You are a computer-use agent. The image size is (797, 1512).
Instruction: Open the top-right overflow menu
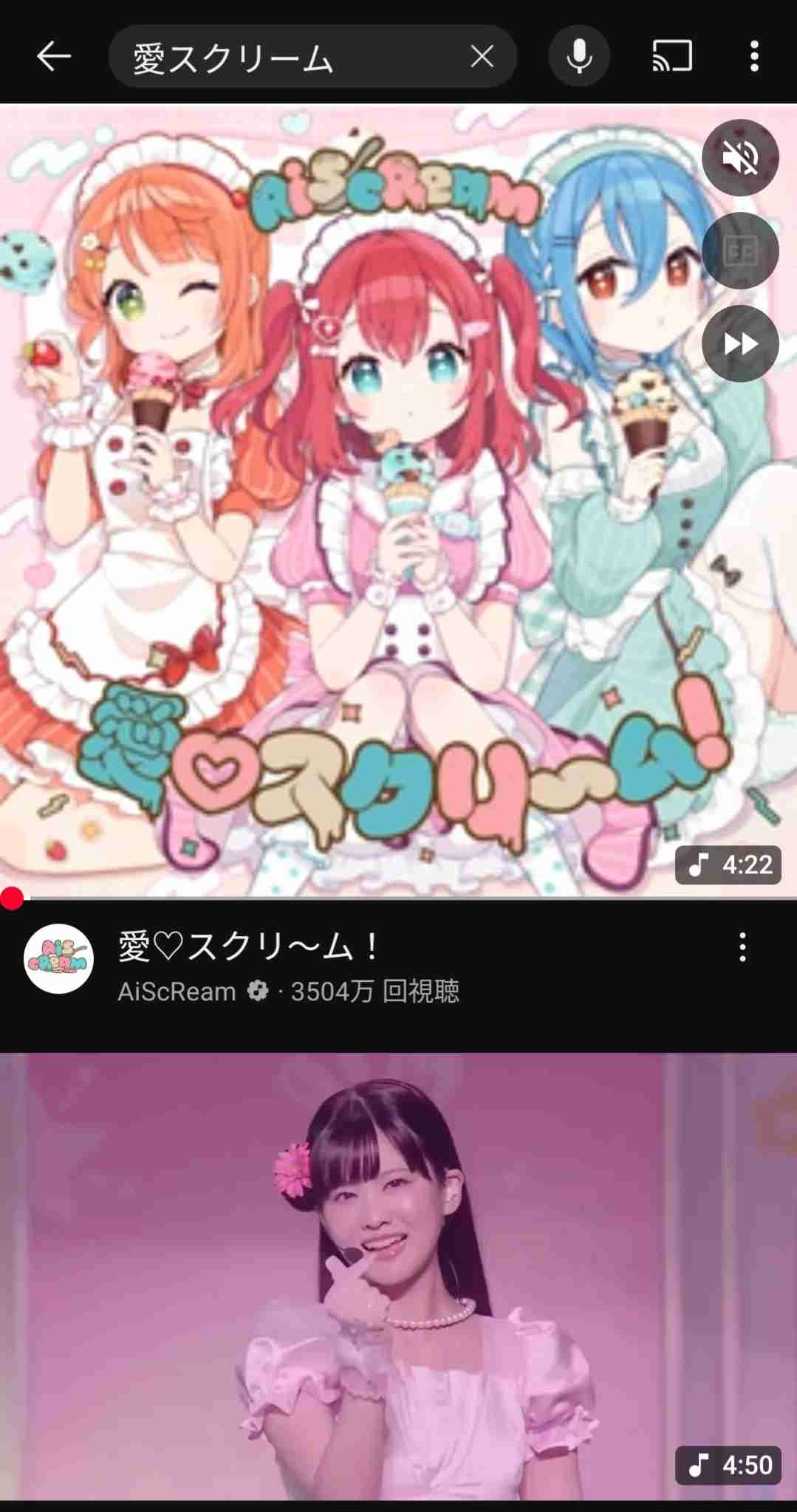click(x=753, y=56)
